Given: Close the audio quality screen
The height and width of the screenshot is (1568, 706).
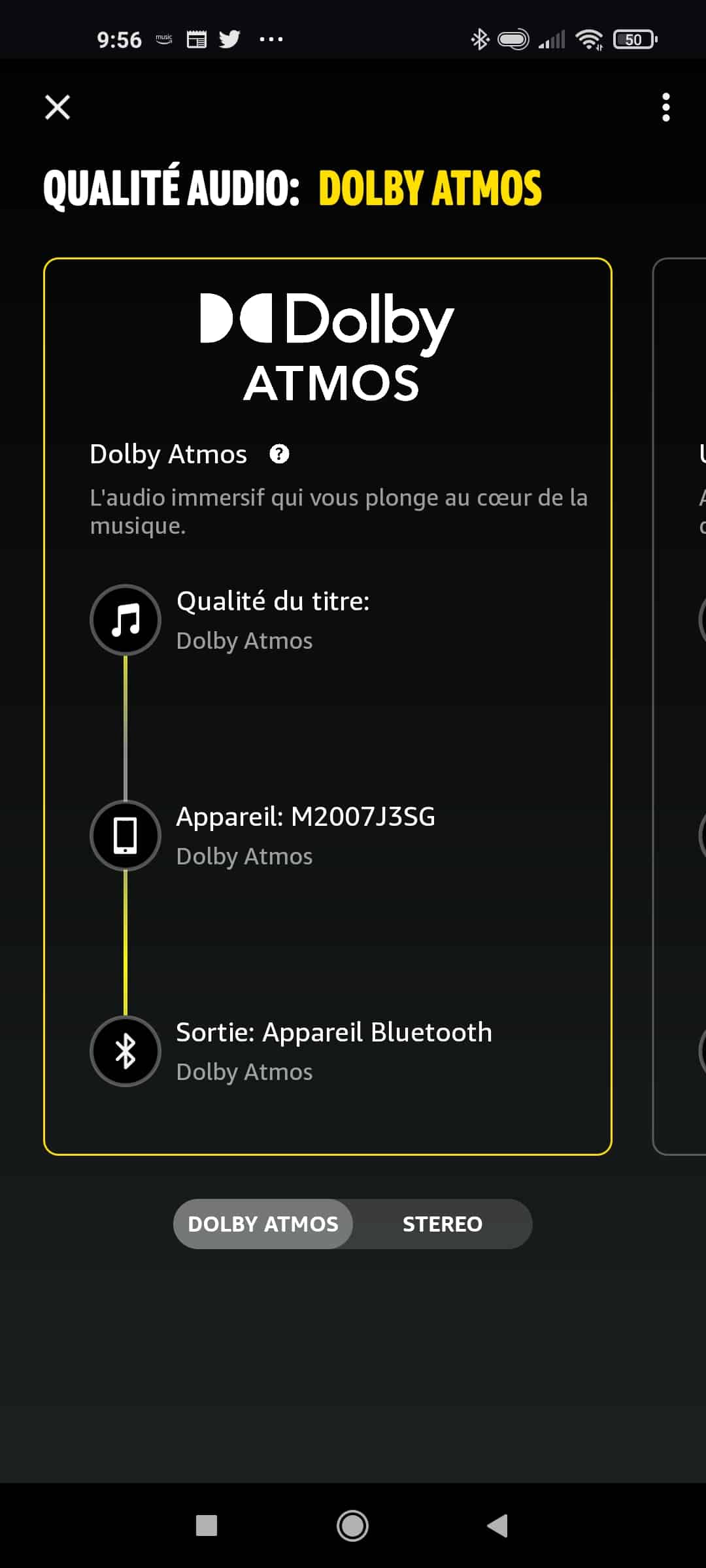Looking at the screenshot, I should pos(58,107).
